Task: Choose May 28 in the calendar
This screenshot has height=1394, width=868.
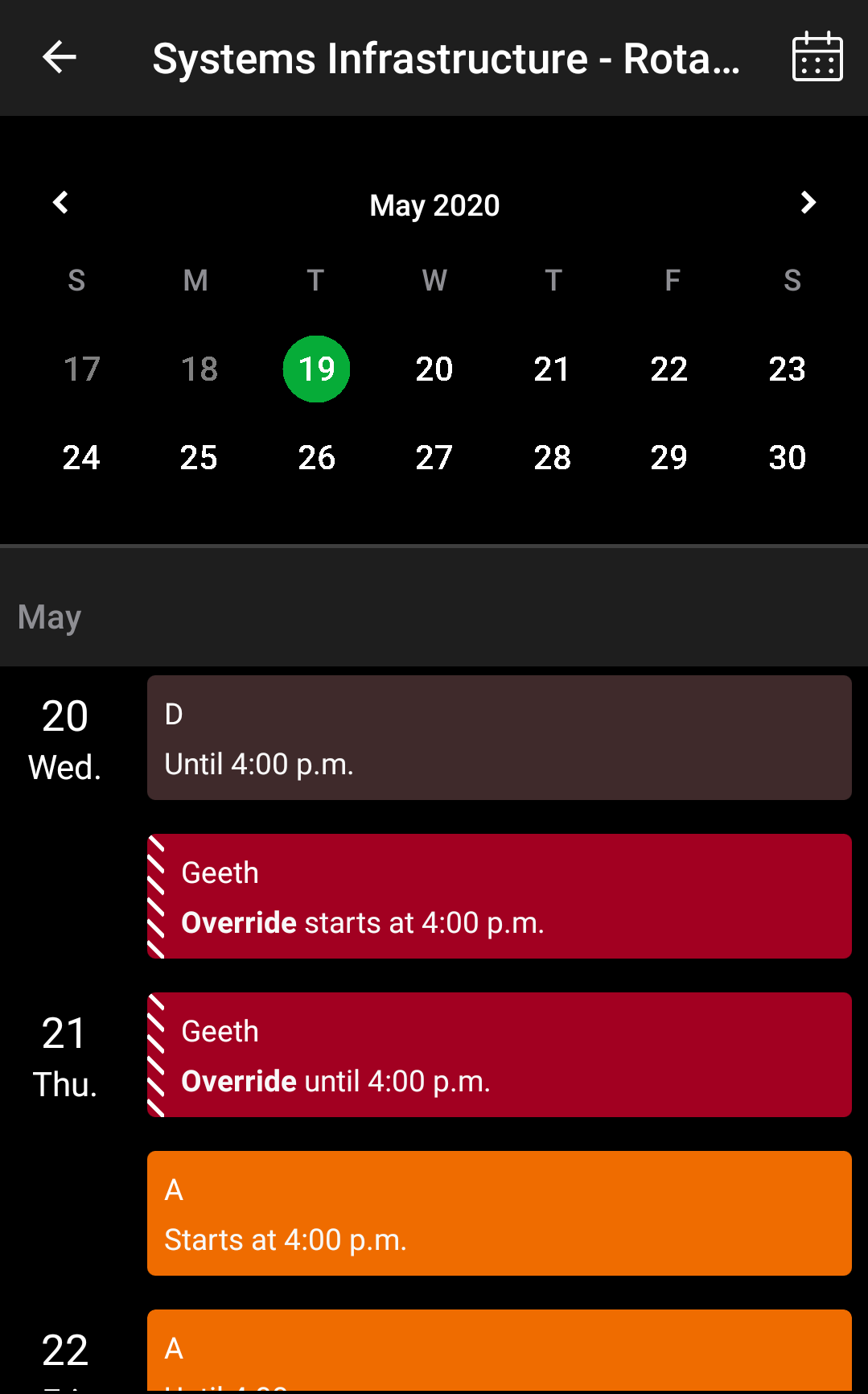Action: [552, 458]
